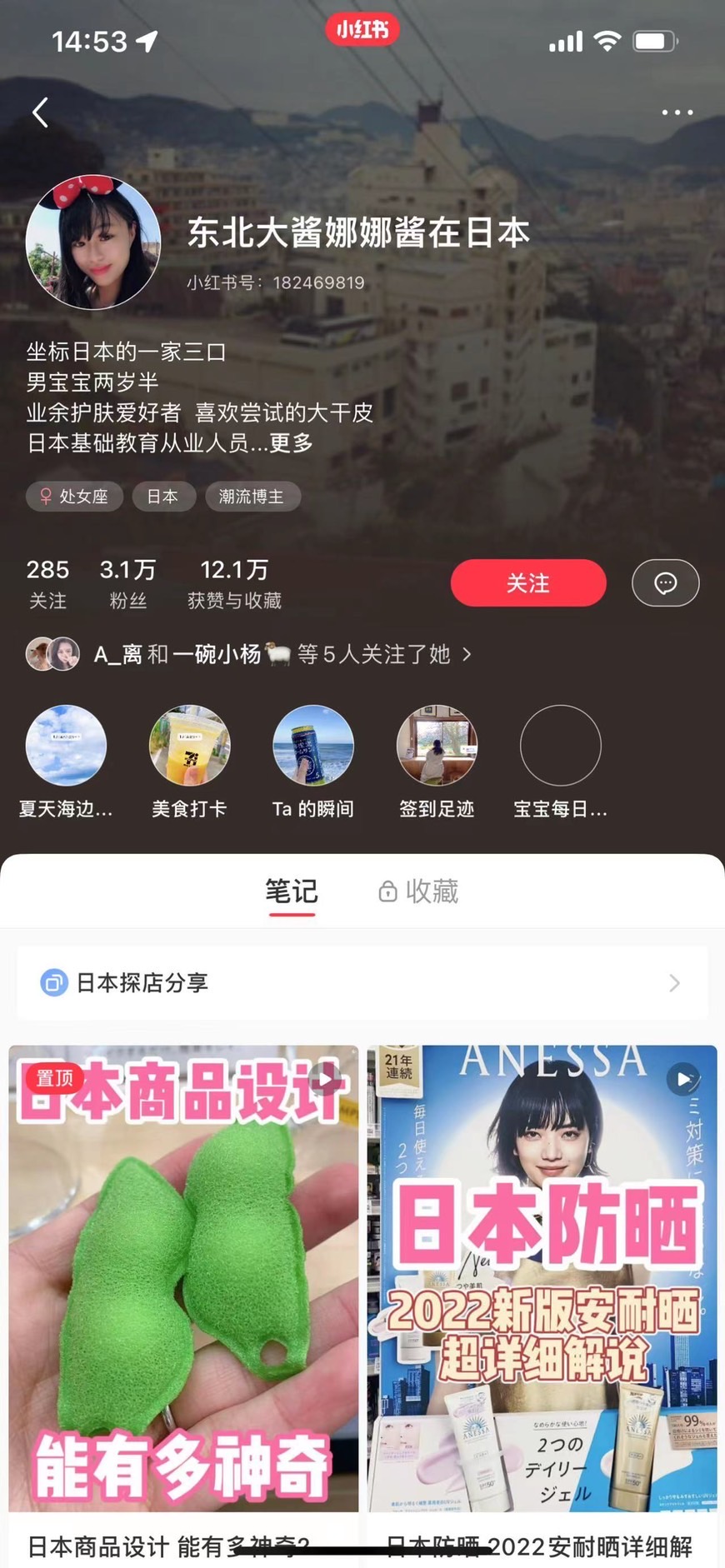725x1568 pixels.
Task: Go back using the back arrow
Action: click(40, 112)
